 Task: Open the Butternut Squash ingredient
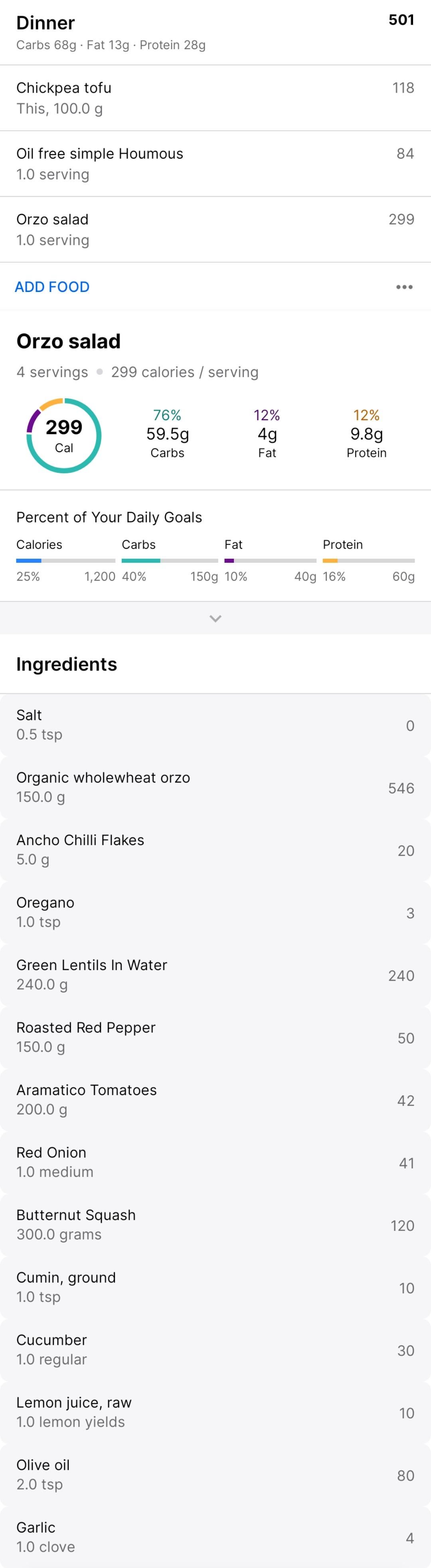tap(215, 1225)
